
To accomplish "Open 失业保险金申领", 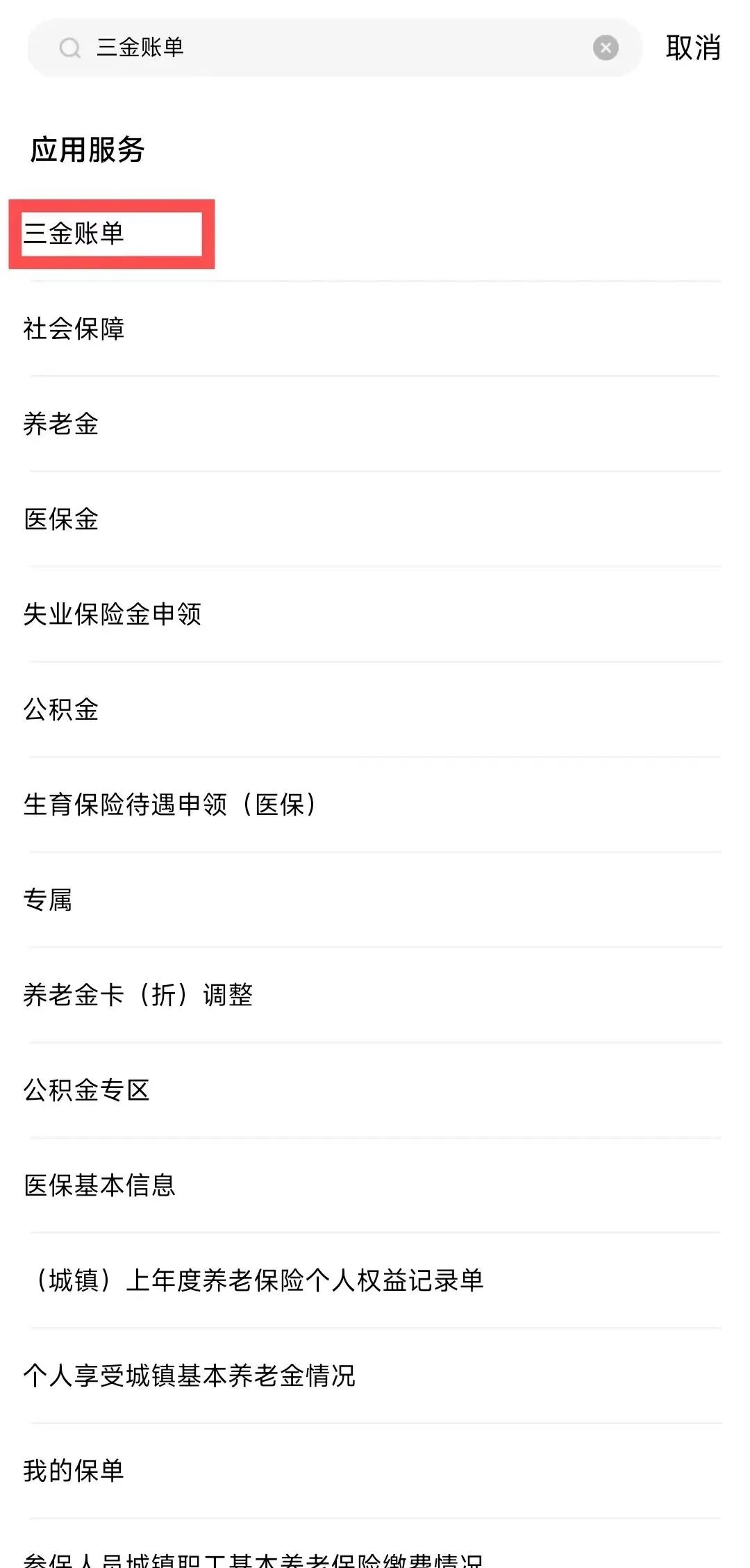I will tap(375, 614).
